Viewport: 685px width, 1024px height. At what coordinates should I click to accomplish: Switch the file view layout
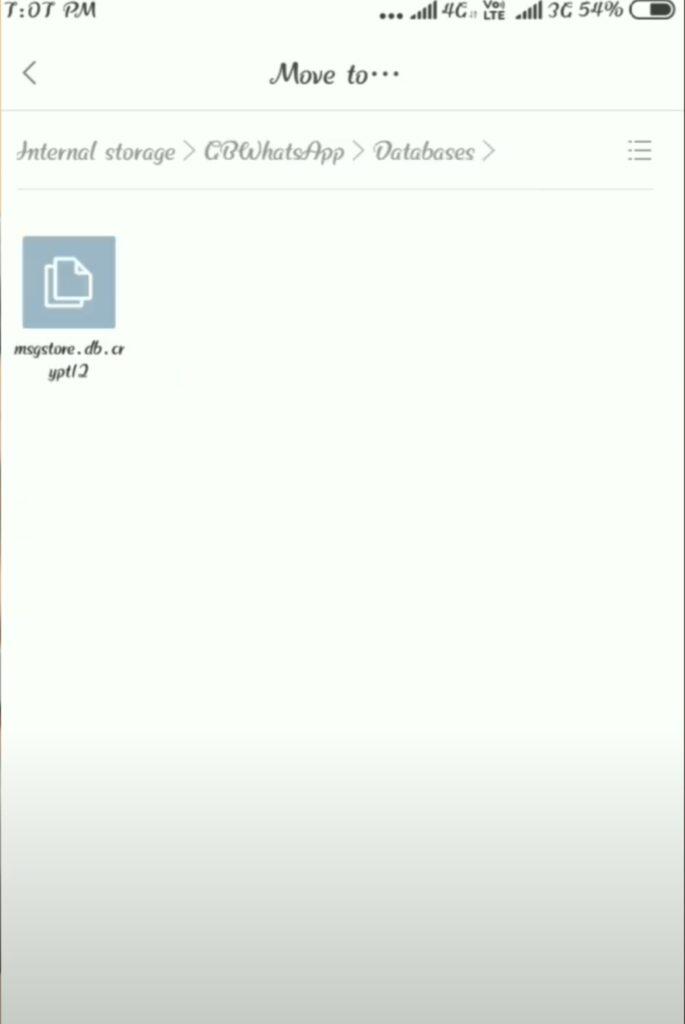click(639, 151)
